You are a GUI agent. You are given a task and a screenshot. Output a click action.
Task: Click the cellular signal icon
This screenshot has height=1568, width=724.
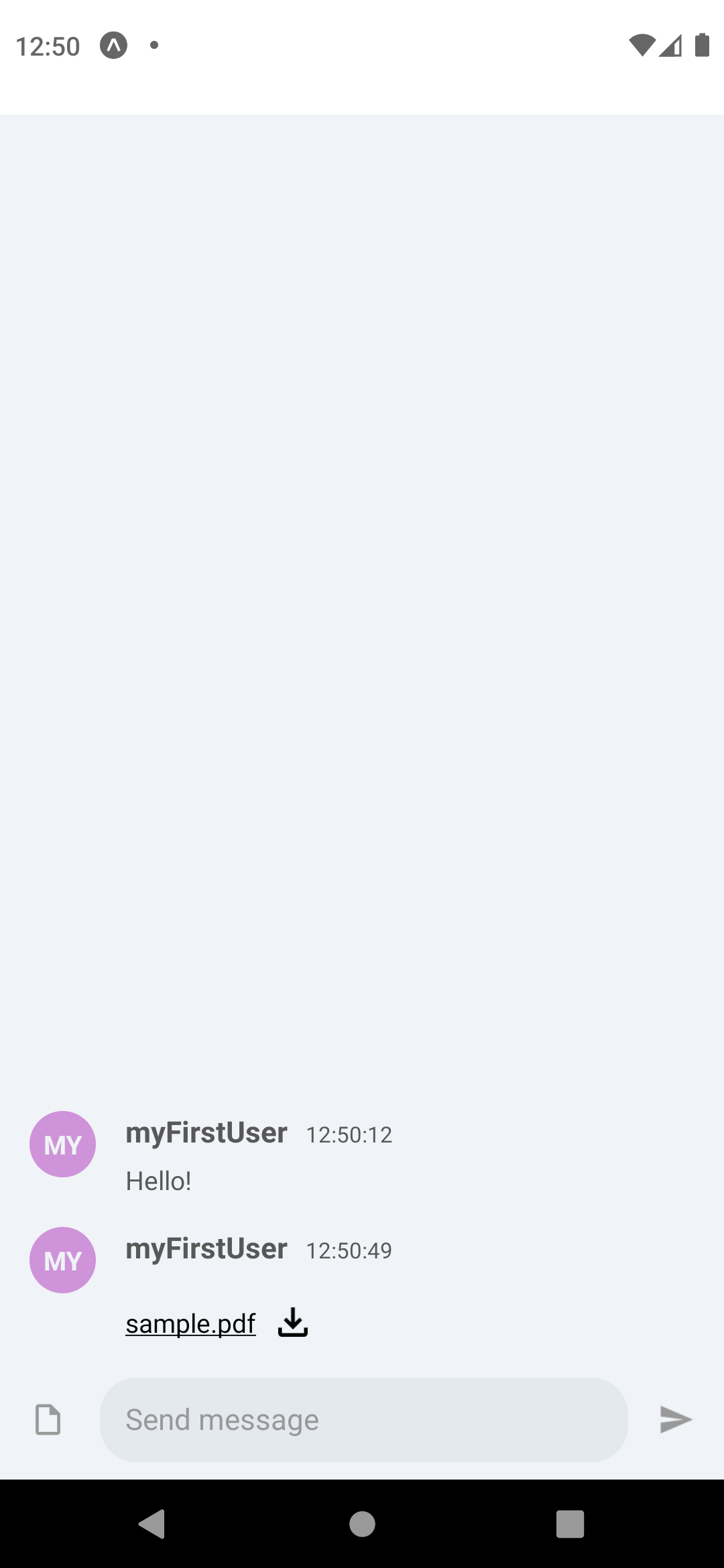[671, 46]
